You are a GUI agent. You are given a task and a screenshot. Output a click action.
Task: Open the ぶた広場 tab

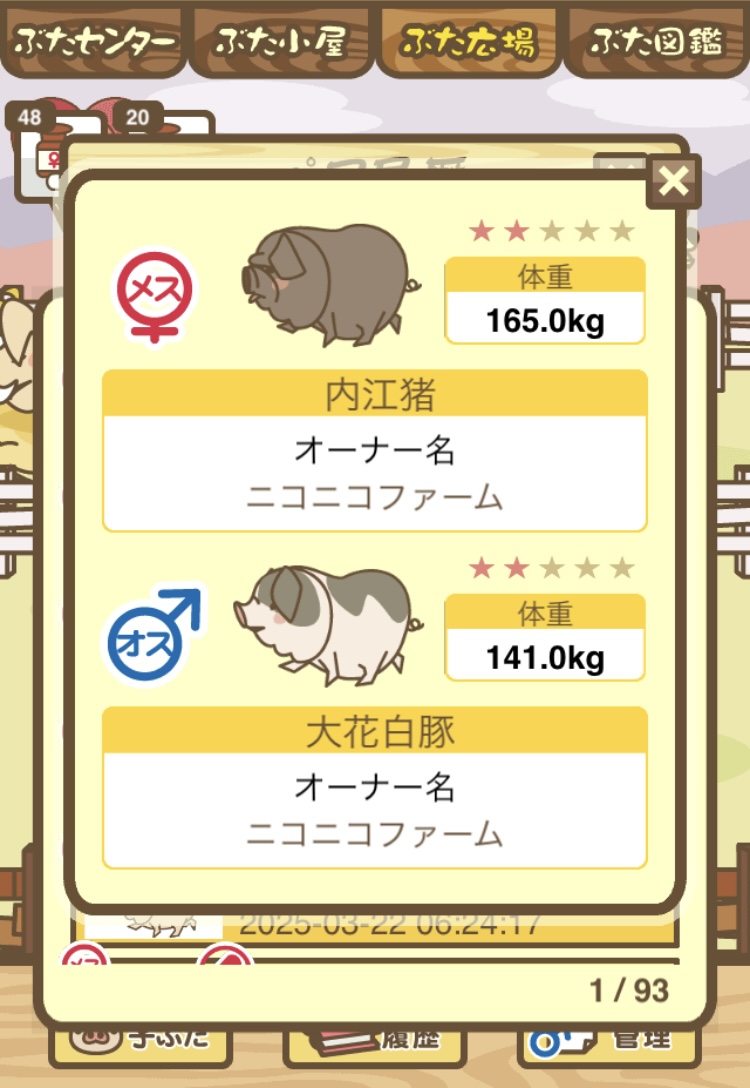click(468, 42)
